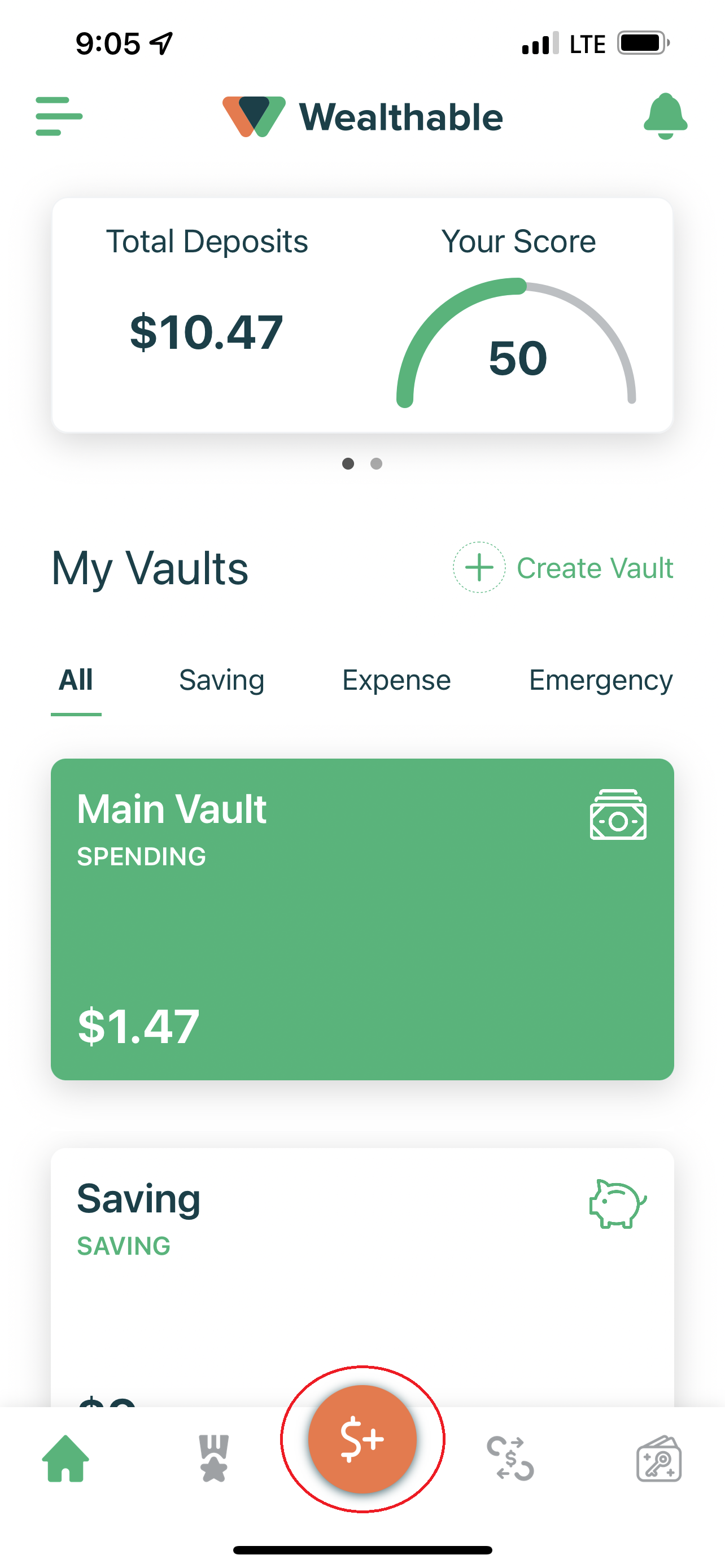
Task: Switch to the Emergency tab
Action: (x=601, y=680)
